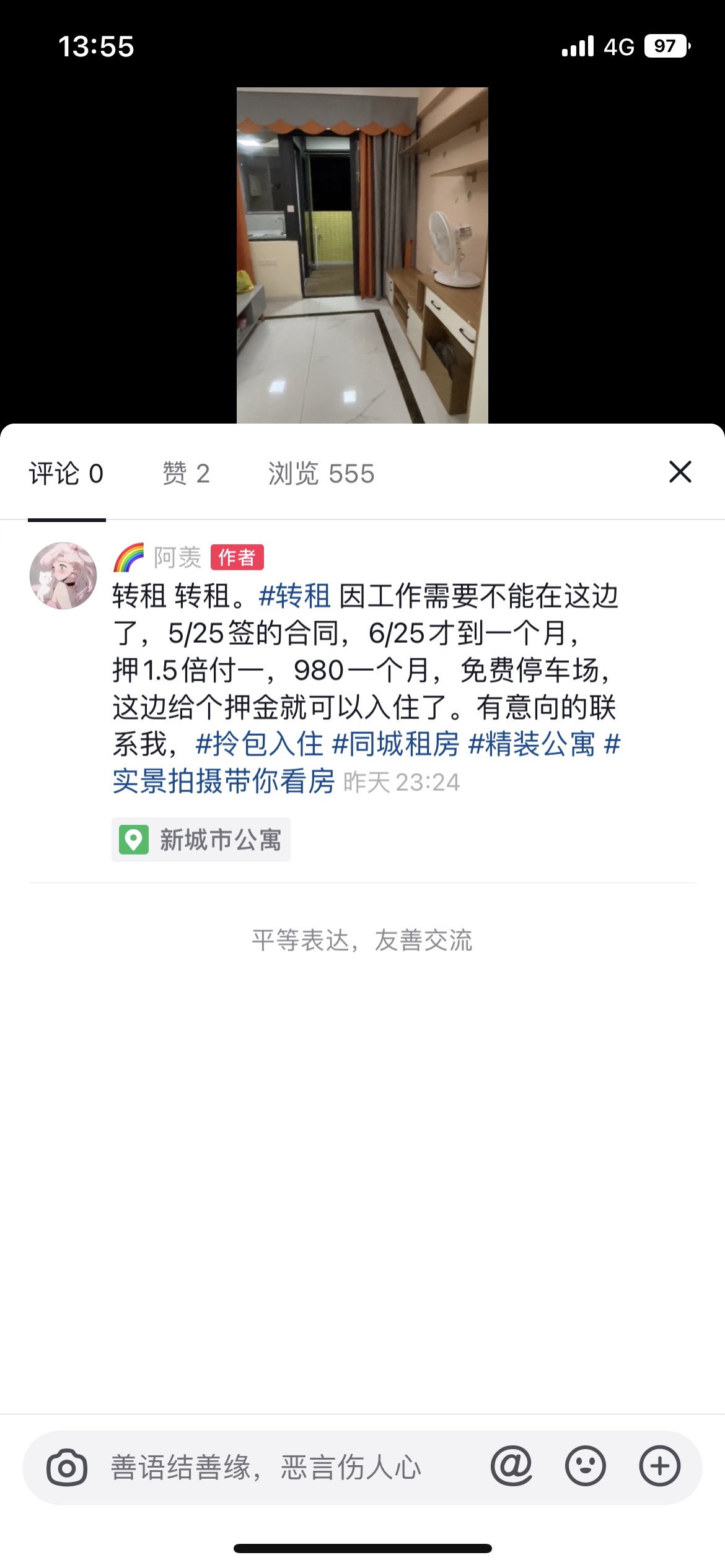The image size is (725, 1568).
Task: Close the comments panel
Action: click(x=680, y=472)
